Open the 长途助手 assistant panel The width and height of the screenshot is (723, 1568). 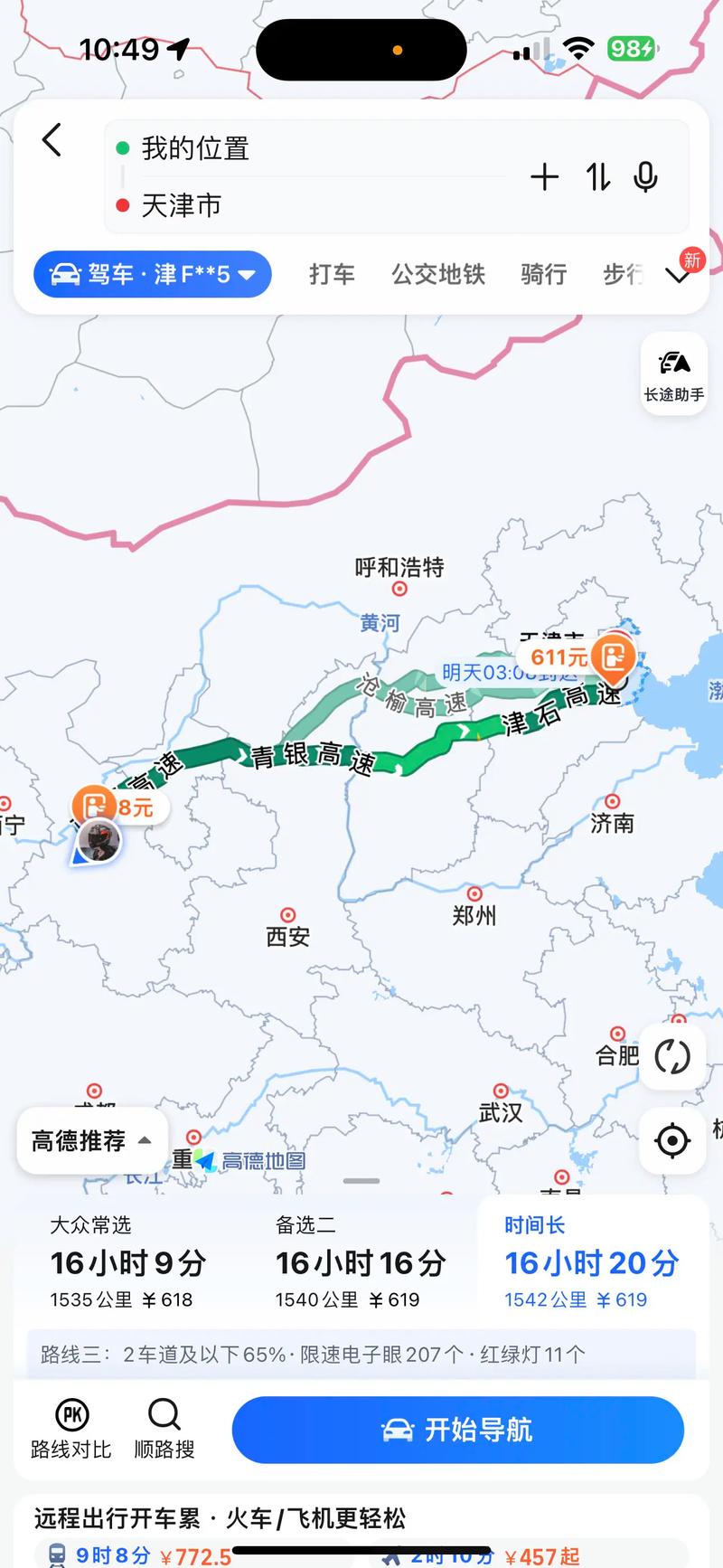(672, 373)
